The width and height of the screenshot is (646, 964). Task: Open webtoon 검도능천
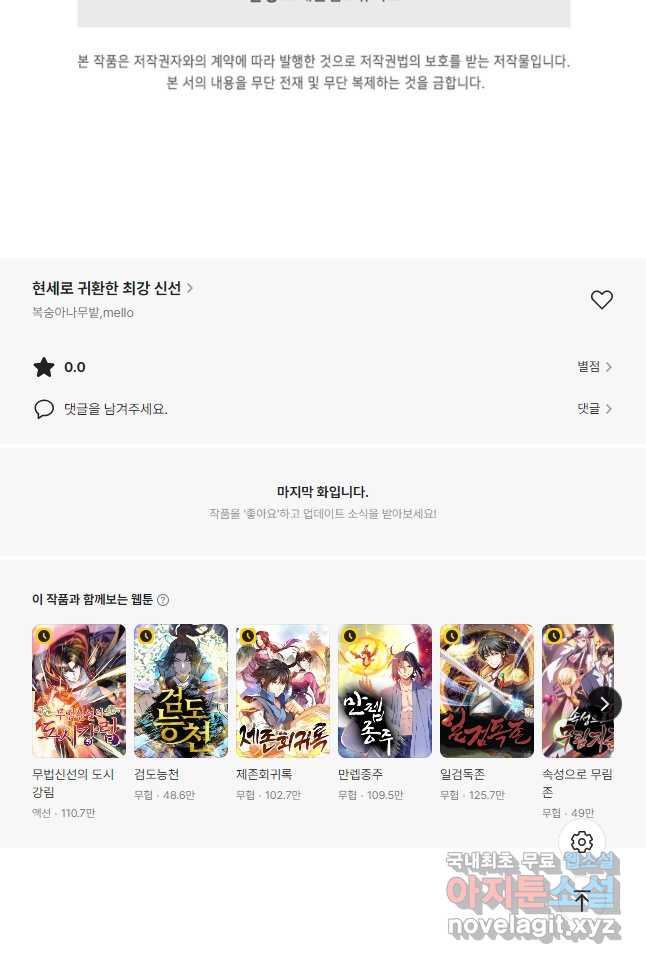tap(181, 691)
